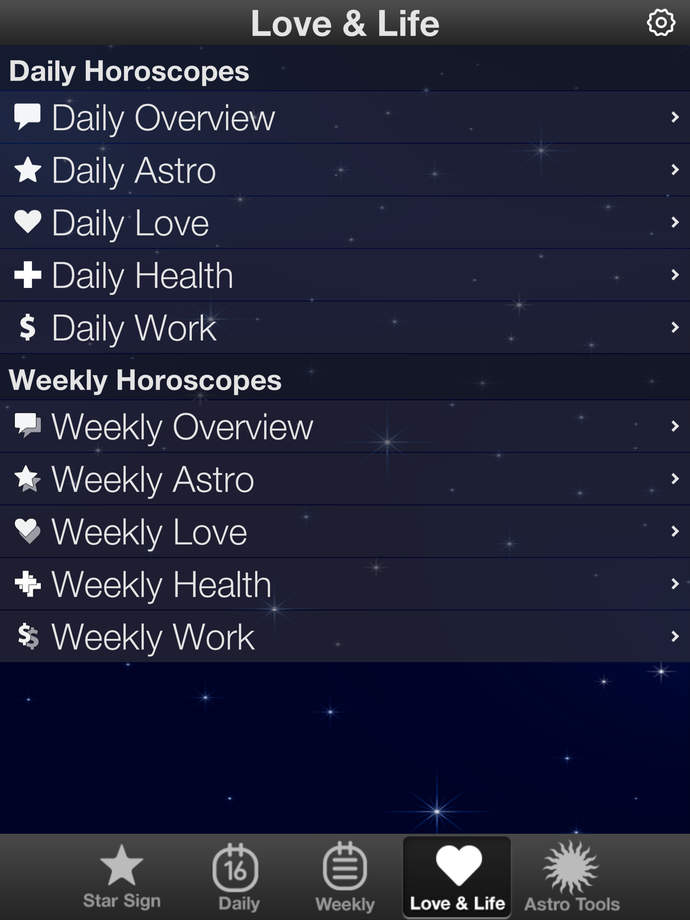
Task: Open Daily Love horoscope
Action: (x=345, y=223)
